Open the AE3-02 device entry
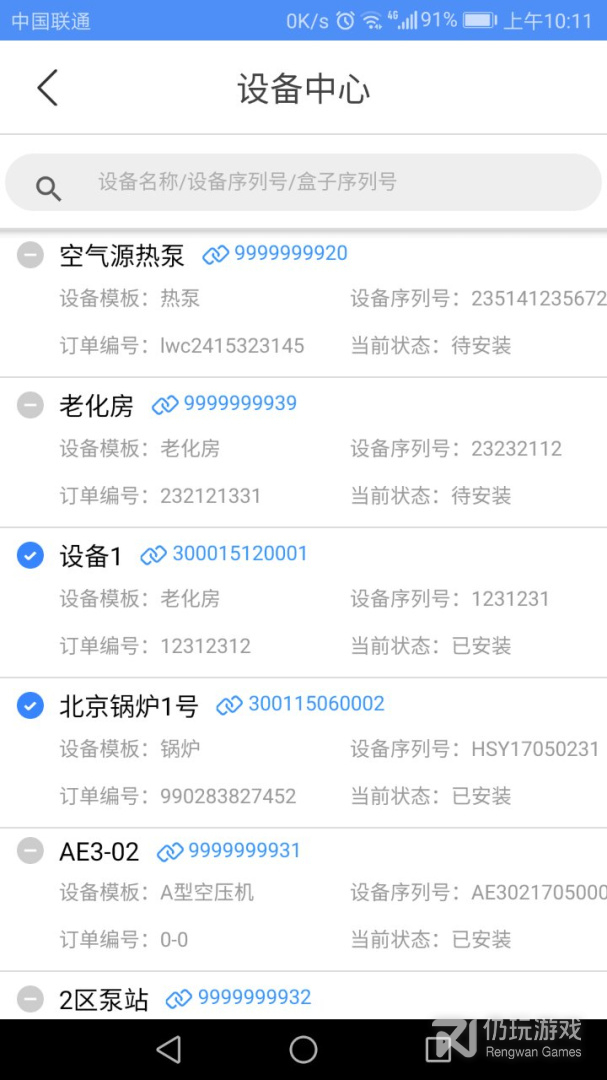This screenshot has height=1080, width=607. (x=99, y=852)
